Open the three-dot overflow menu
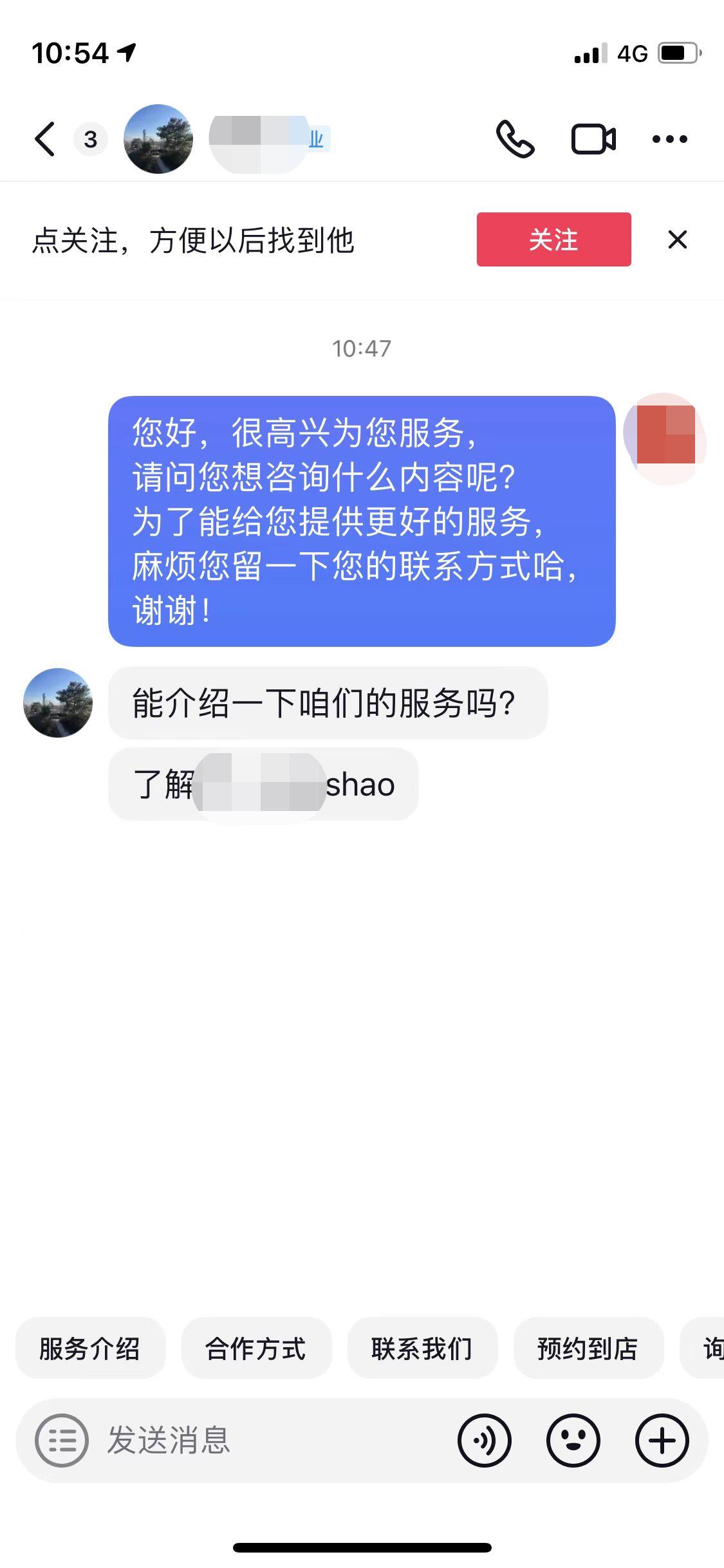The height and width of the screenshot is (1568, 724). [x=669, y=139]
